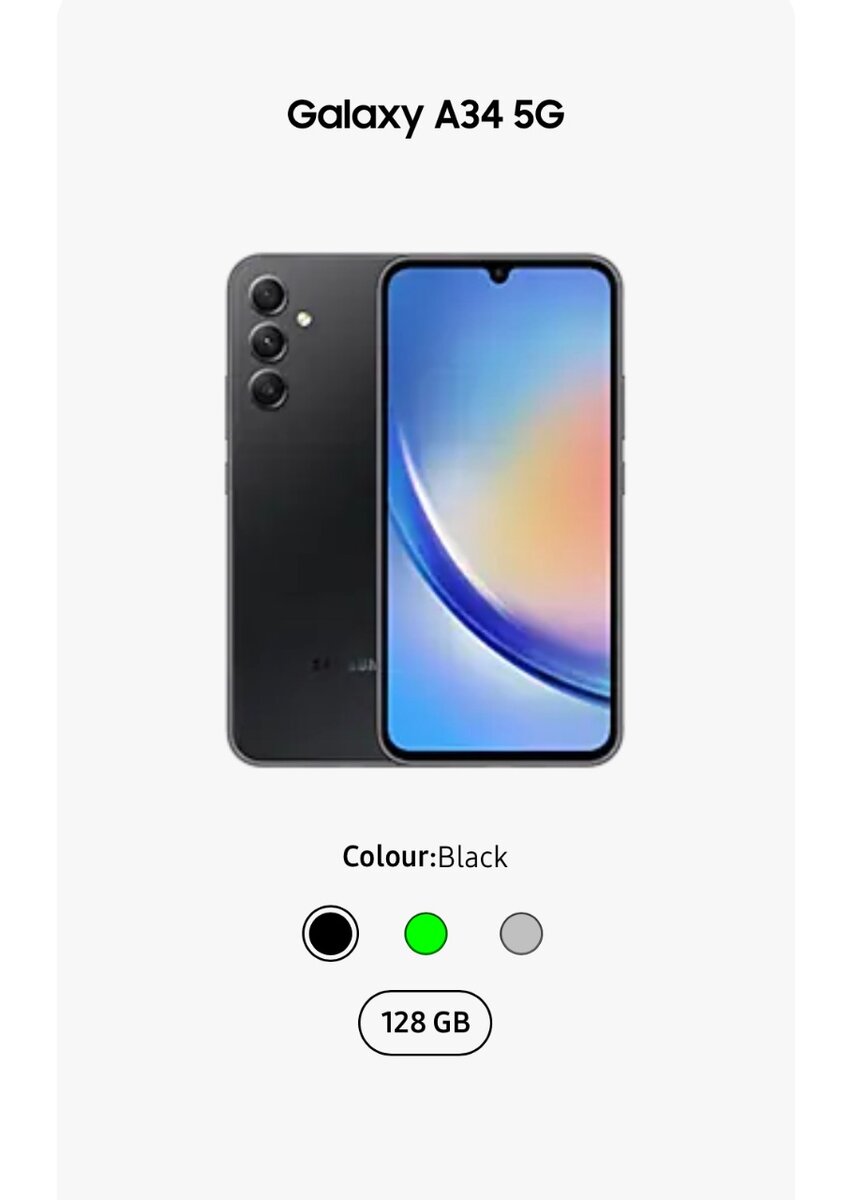
Task: Select the green colour swatch
Action: [425, 934]
